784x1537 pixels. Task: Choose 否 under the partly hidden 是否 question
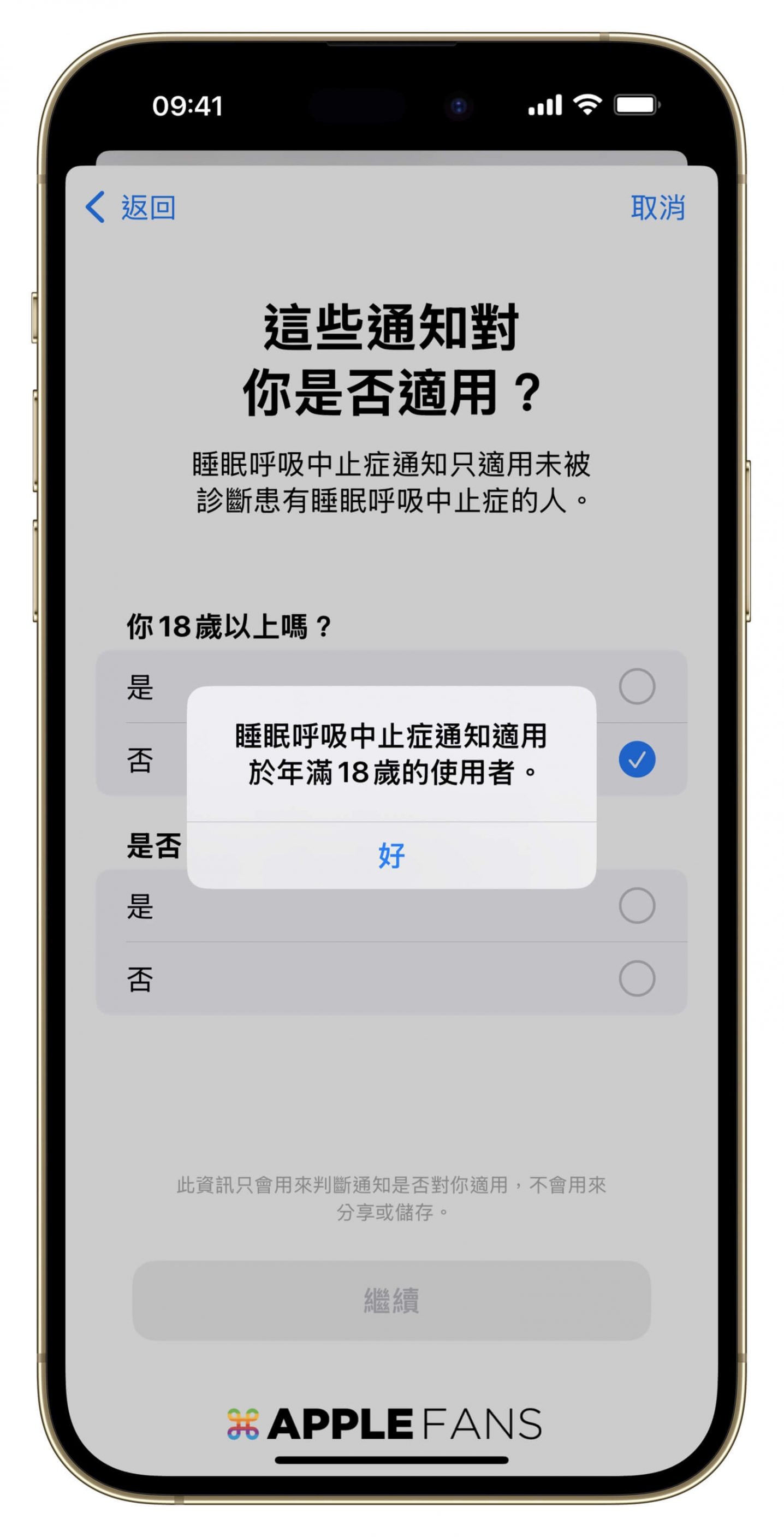point(636,978)
